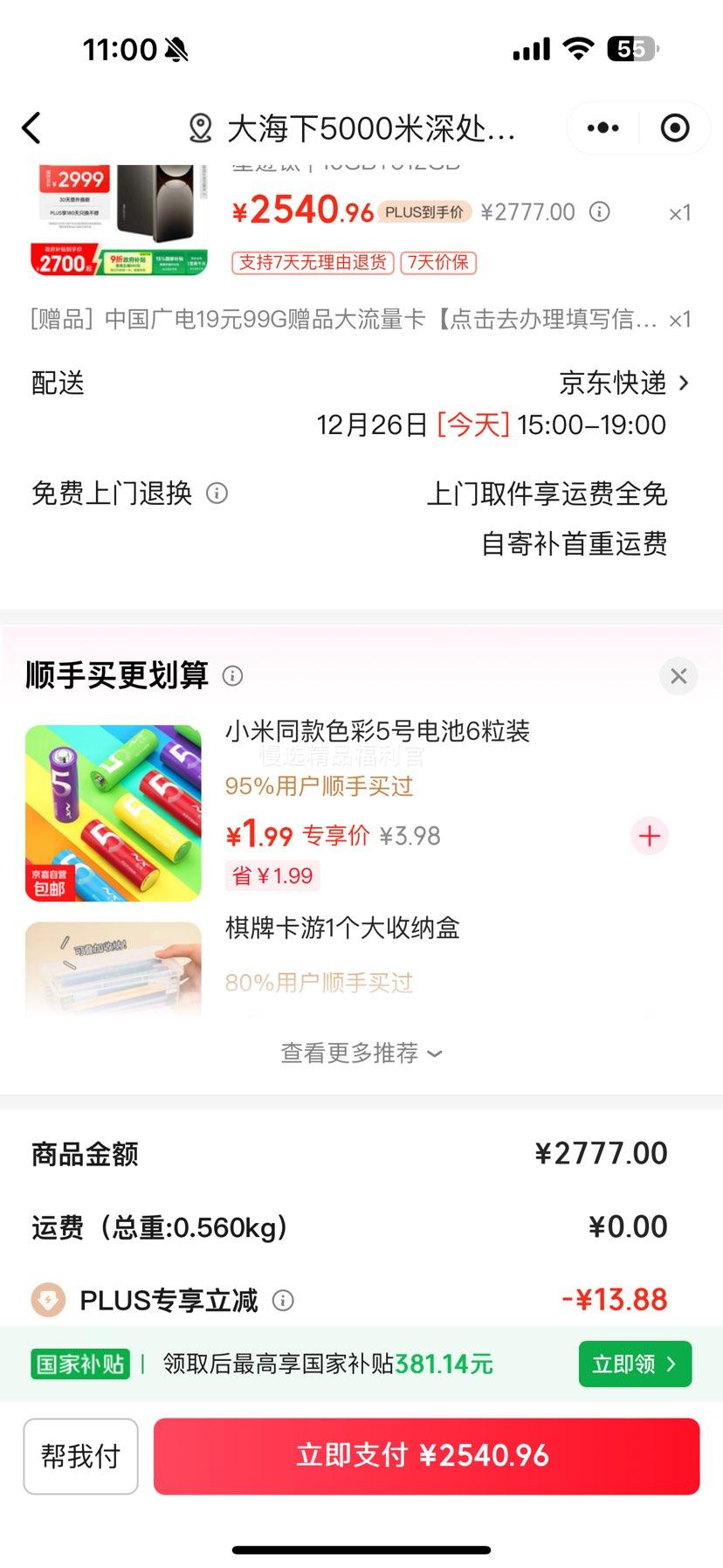This screenshot has width=723, height=1568.
Task: Click the 支持7天无理由退货 tag
Action: [312, 263]
